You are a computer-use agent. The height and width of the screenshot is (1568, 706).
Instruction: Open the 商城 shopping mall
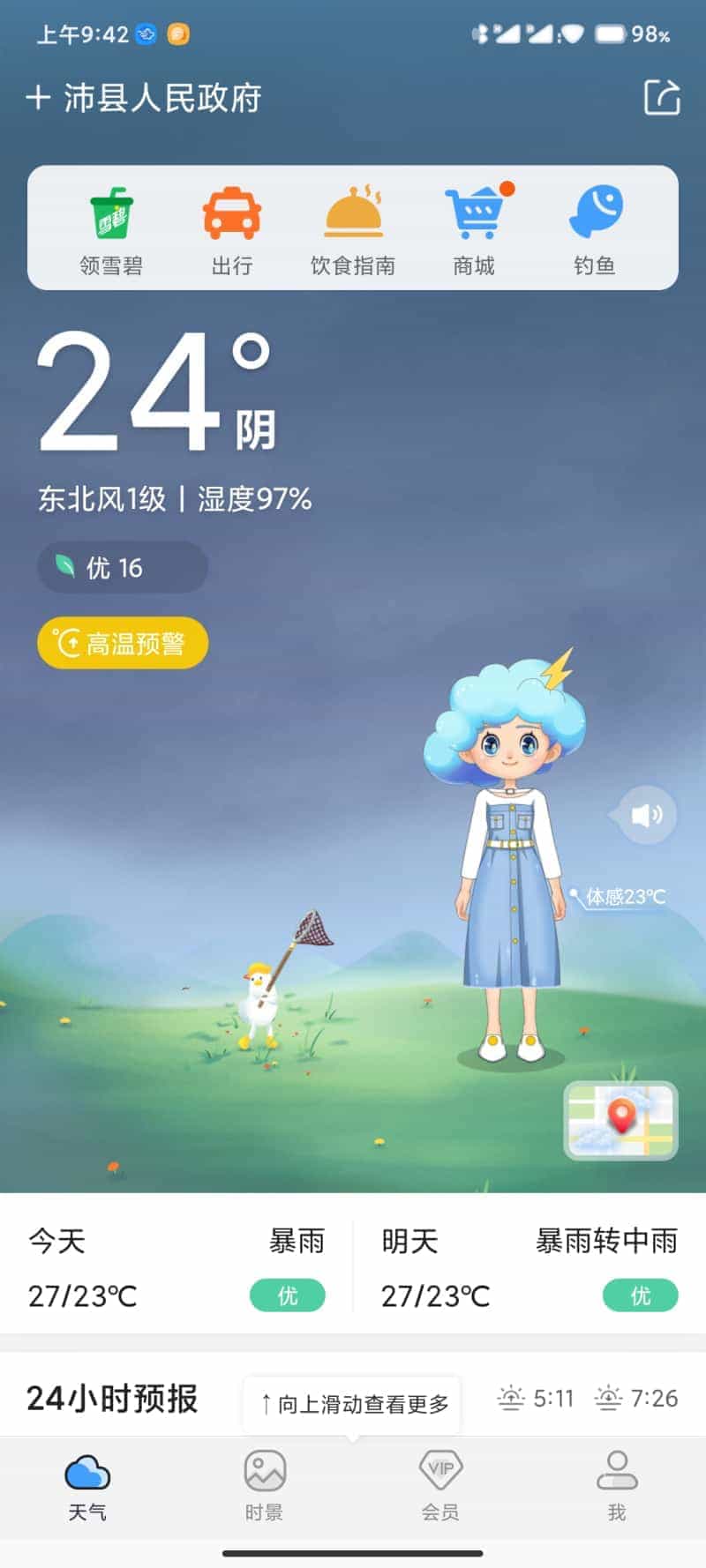pyautogui.click(x=474, y=229)
